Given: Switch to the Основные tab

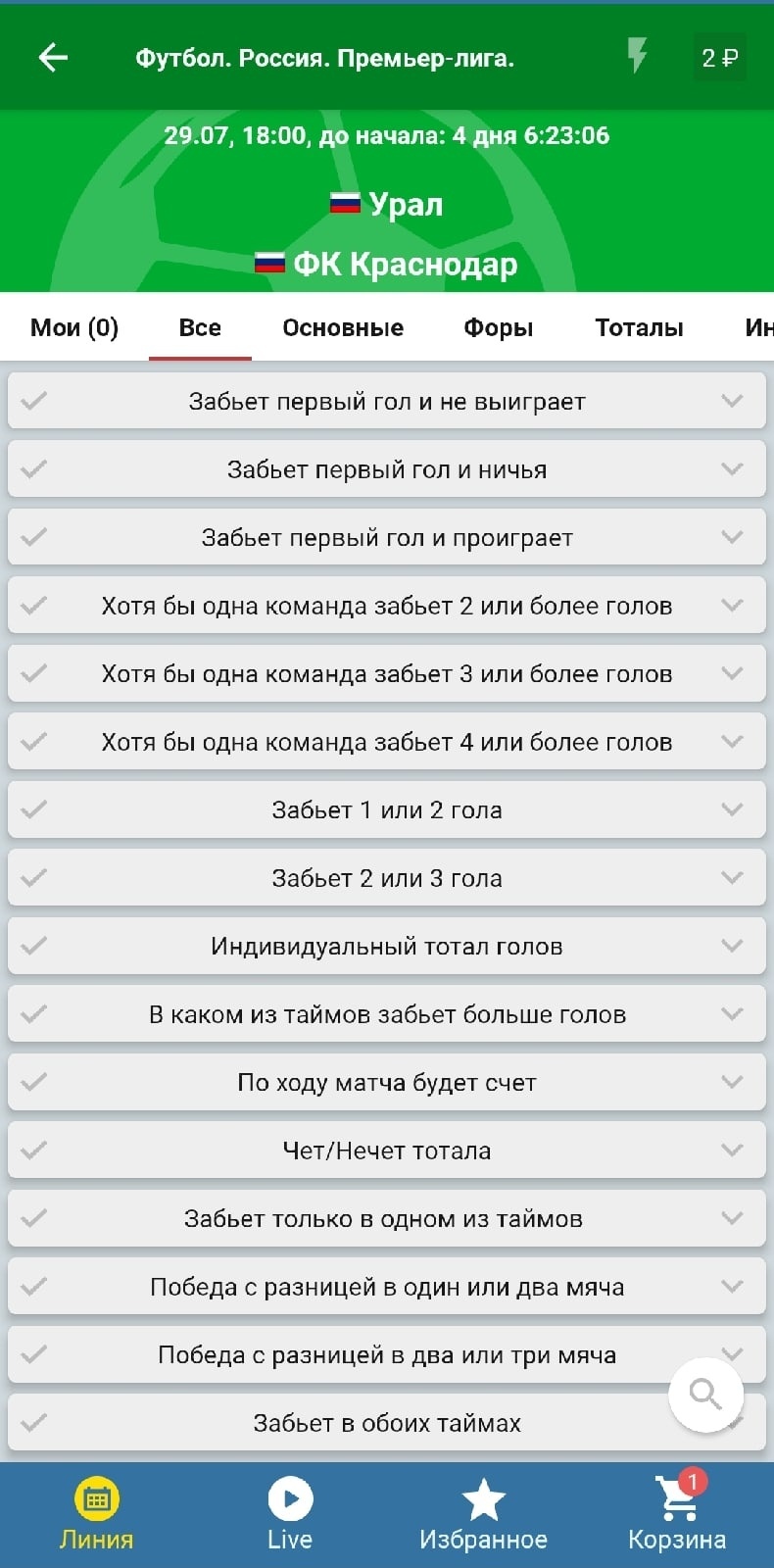Looking at the screenshot, I should point(343,327).
